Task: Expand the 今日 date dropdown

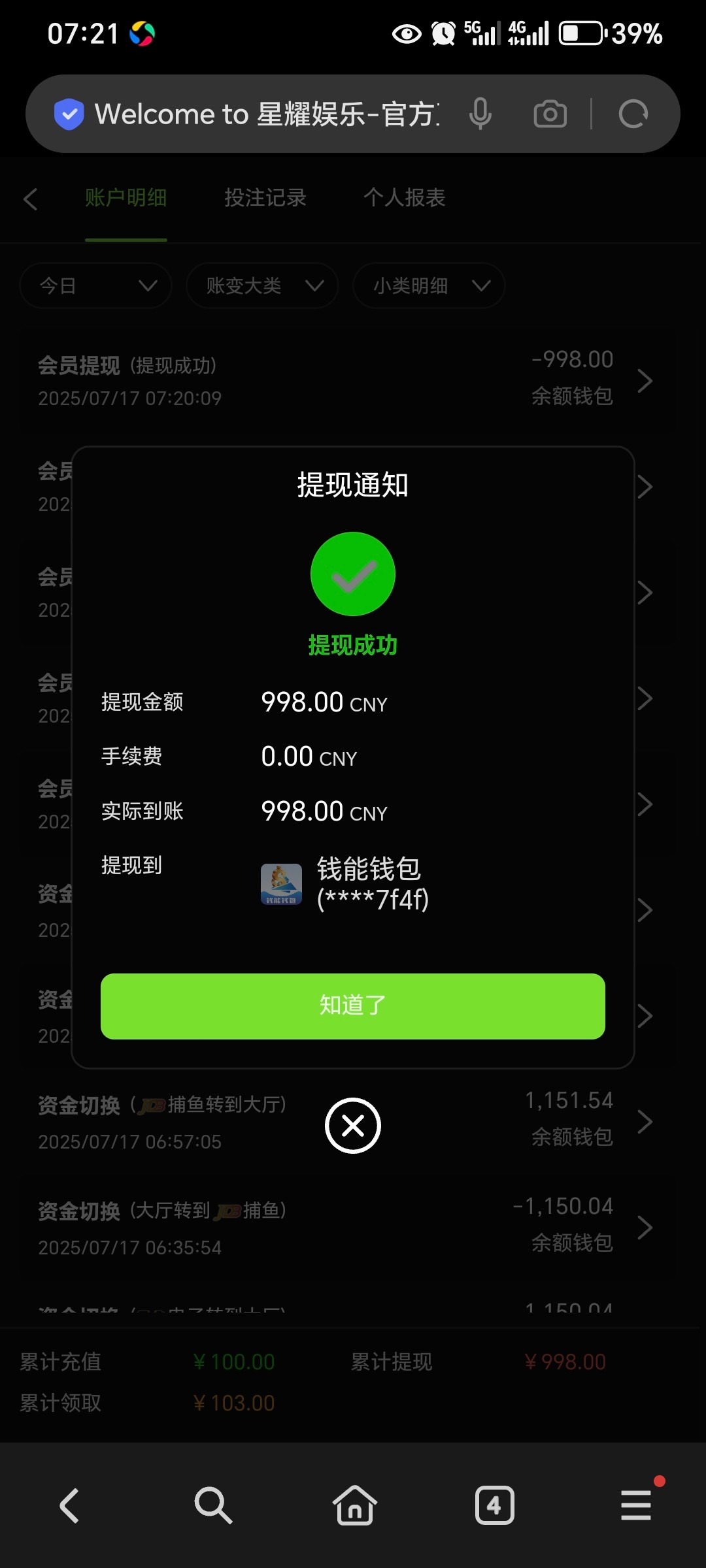Action: pos(96,286)
